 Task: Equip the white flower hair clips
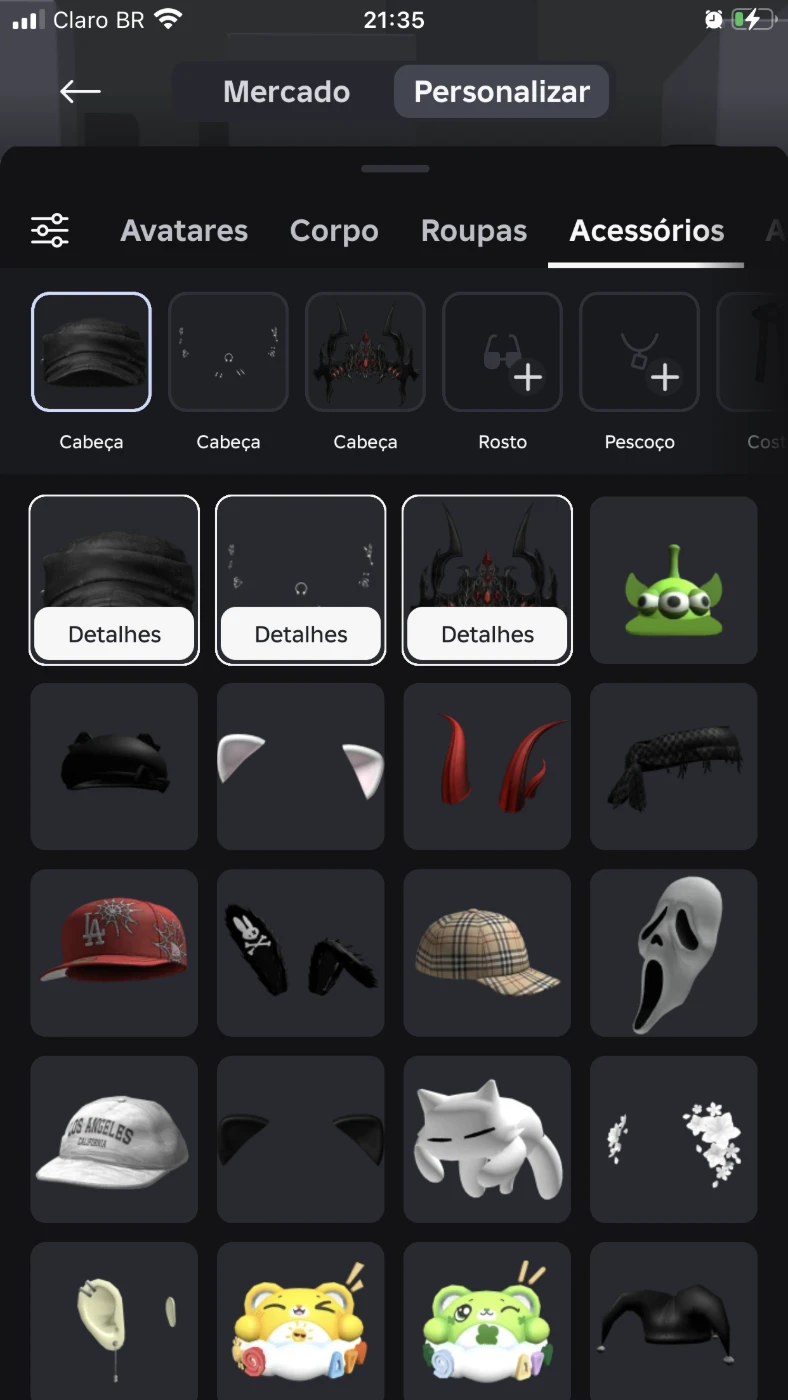(x=673, y=1139)
